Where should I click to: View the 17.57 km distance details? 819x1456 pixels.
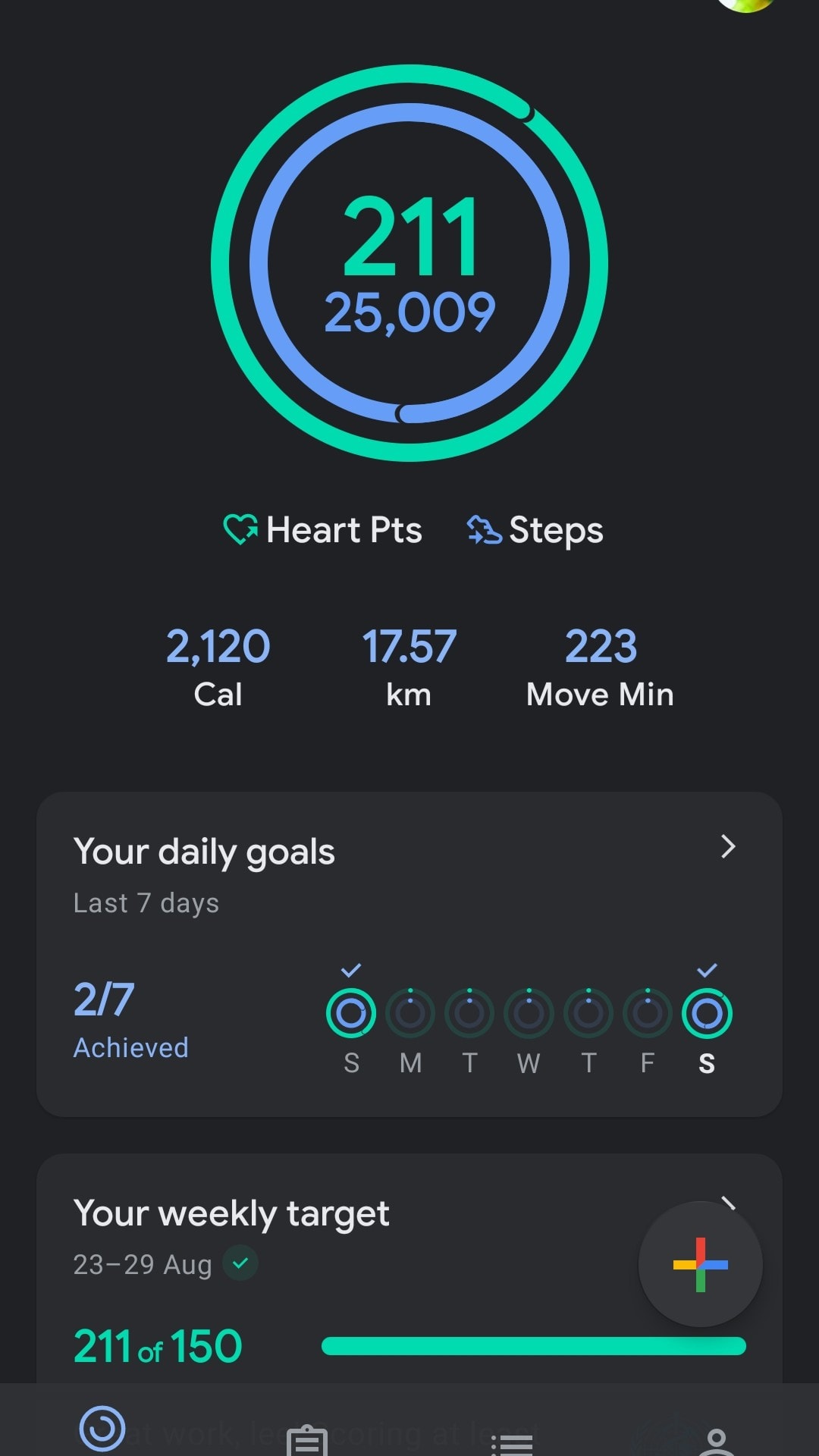409,667
